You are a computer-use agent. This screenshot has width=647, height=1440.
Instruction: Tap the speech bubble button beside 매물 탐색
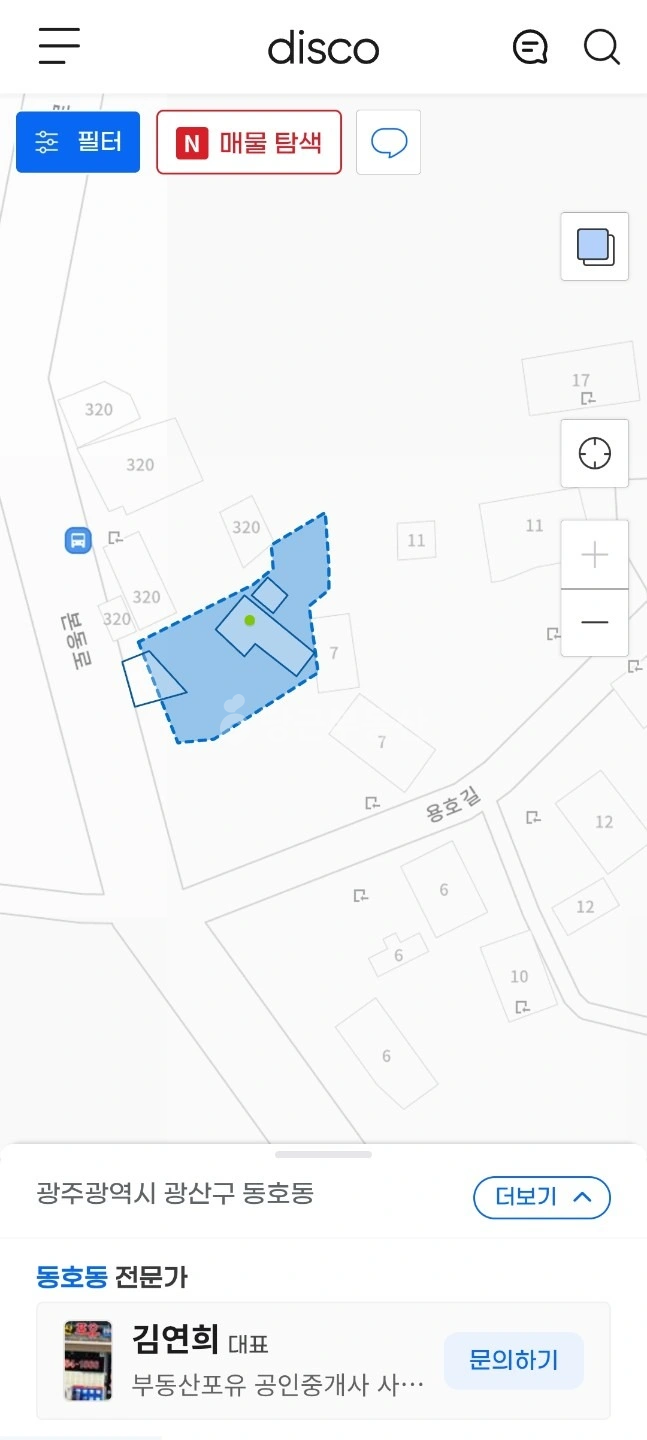(389, 142)
